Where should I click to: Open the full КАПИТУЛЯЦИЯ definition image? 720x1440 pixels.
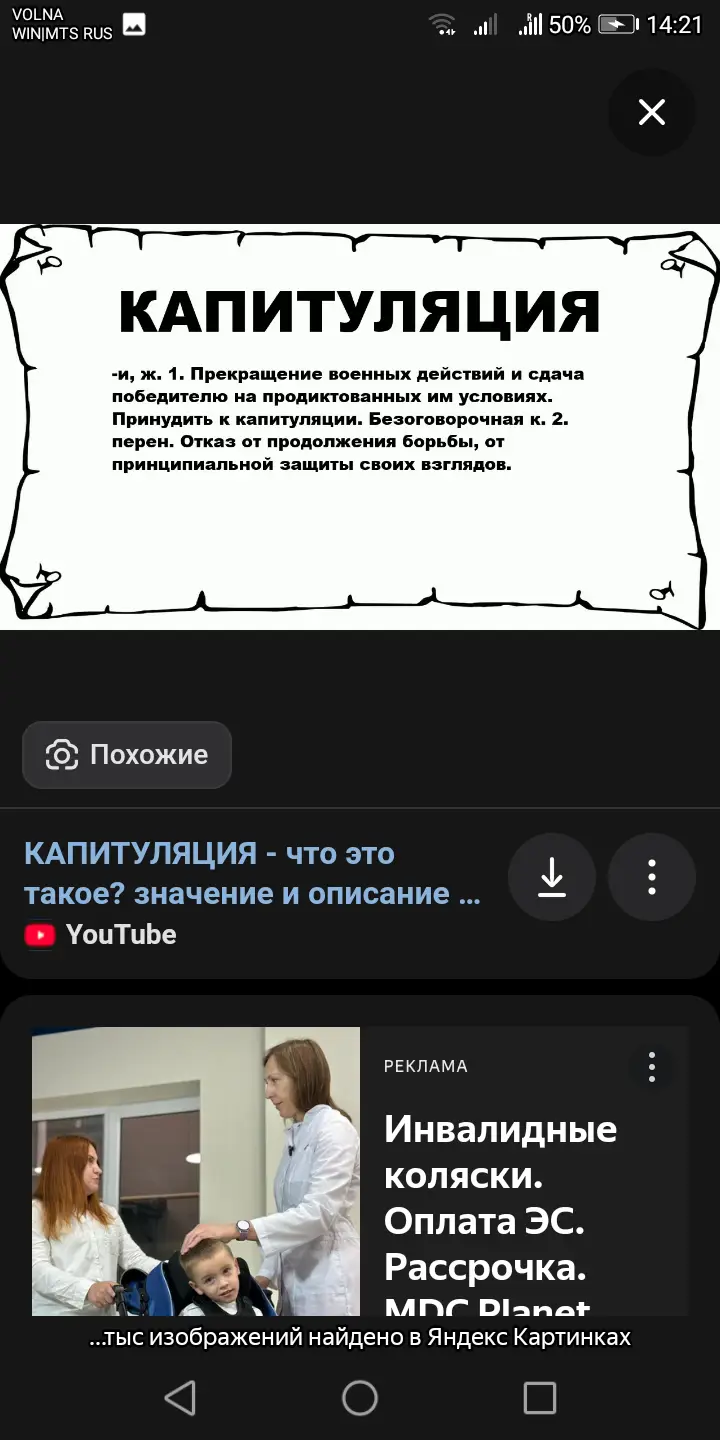point(360,427)
